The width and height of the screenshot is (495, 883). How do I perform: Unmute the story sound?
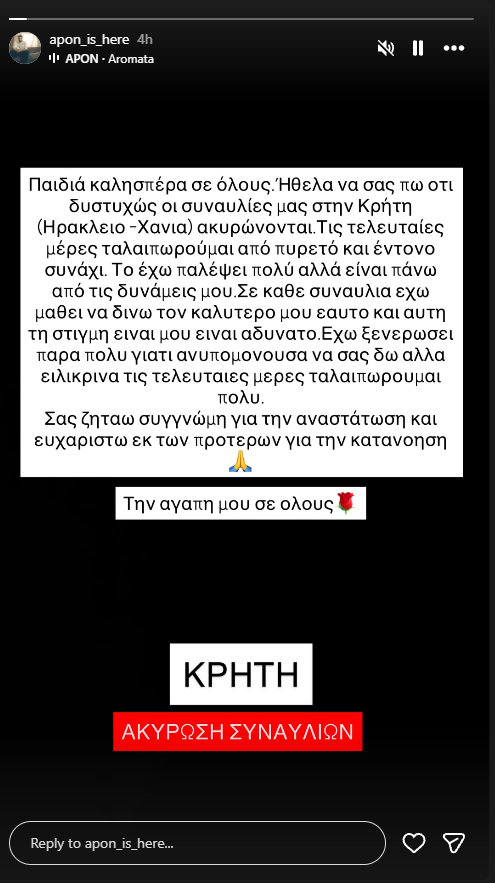tap(386, 48)
